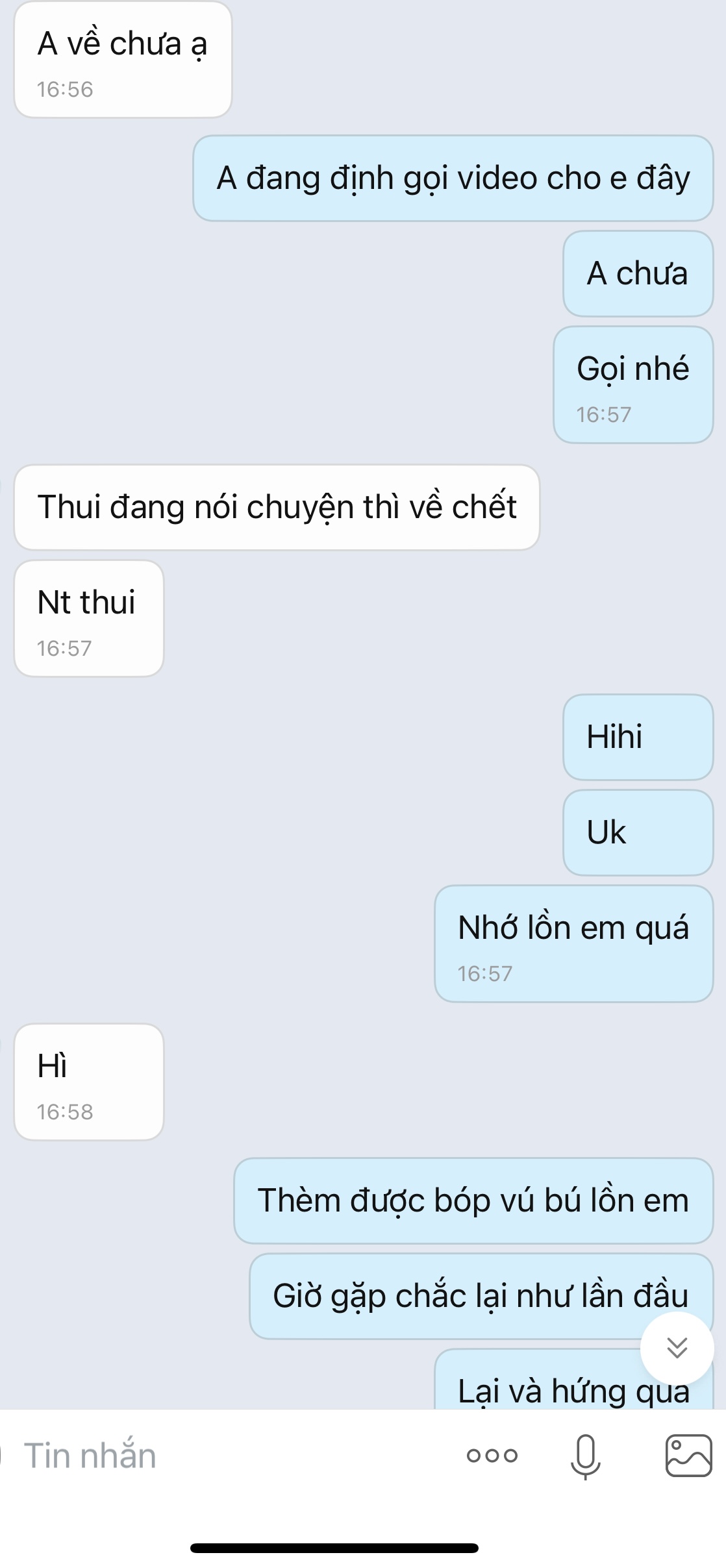
Task: Jump to the latest messages
Action: click(x=677, y=1348)
